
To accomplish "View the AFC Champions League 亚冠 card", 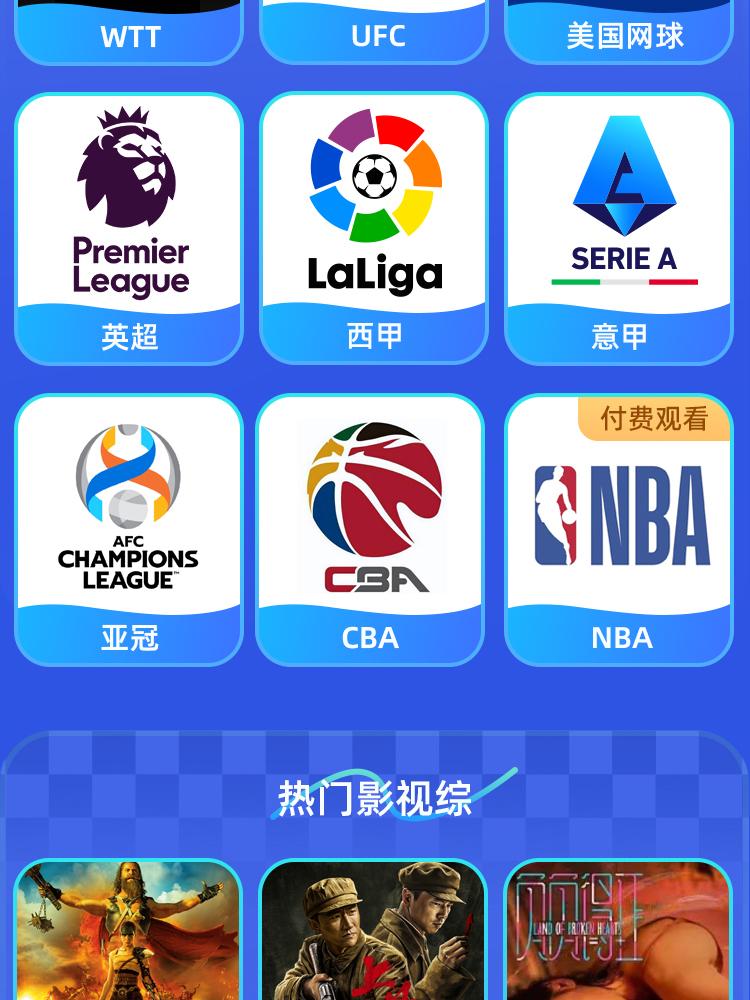I will (x=129, y=529).
